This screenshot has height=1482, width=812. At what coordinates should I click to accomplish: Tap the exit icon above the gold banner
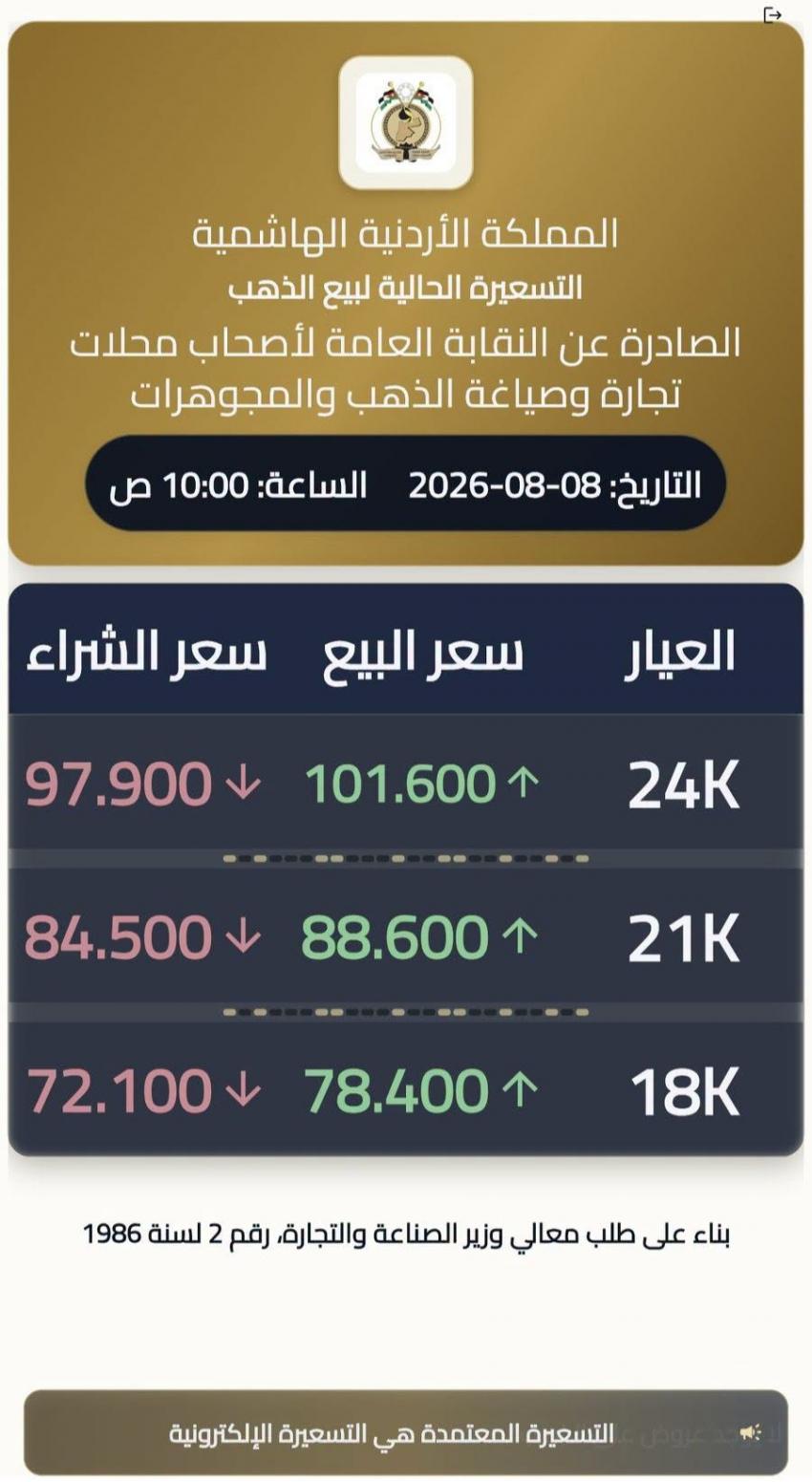click(773, 14)
